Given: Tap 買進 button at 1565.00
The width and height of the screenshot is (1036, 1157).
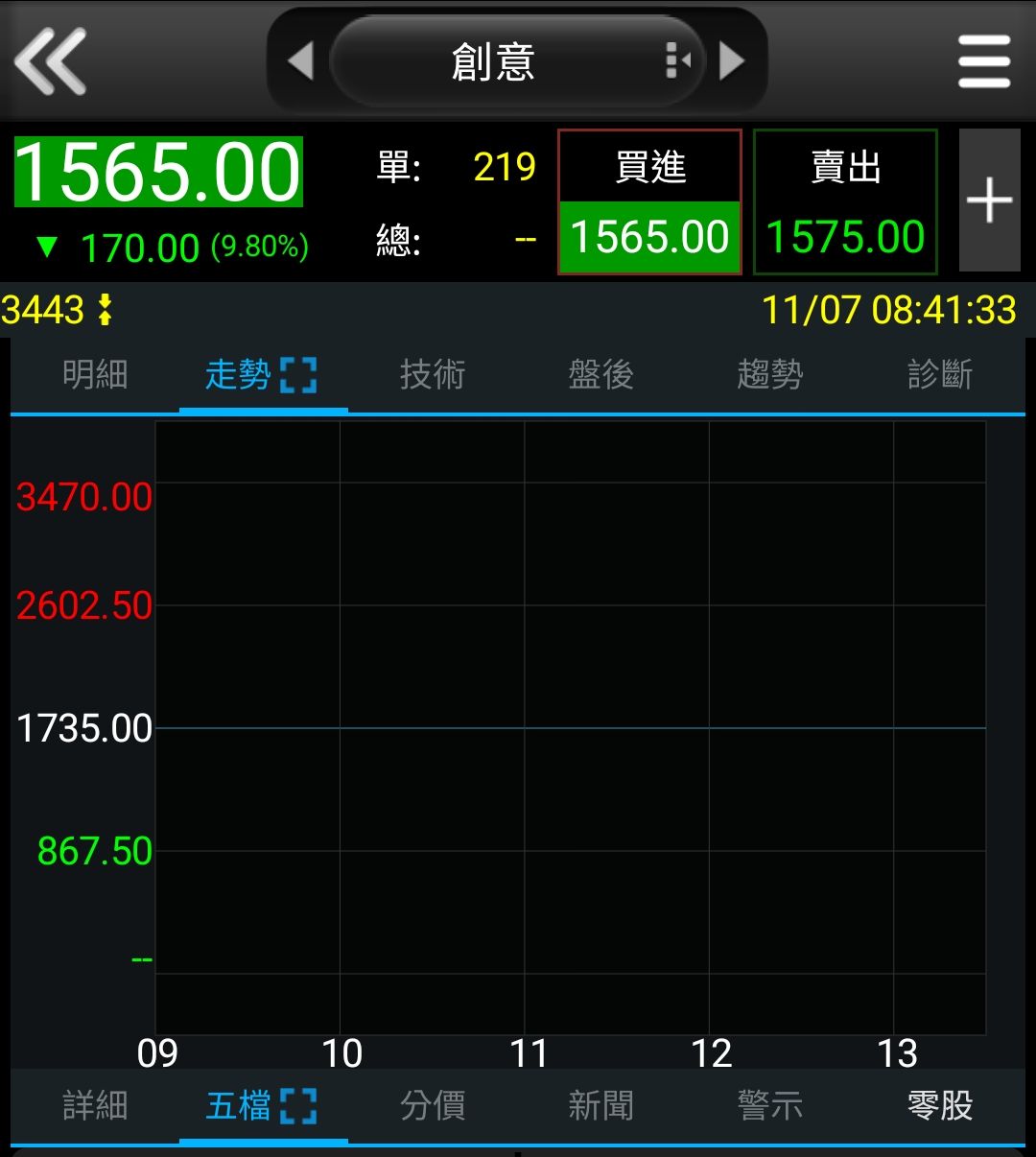Looking at the screenshot, I should coord(649,202).
